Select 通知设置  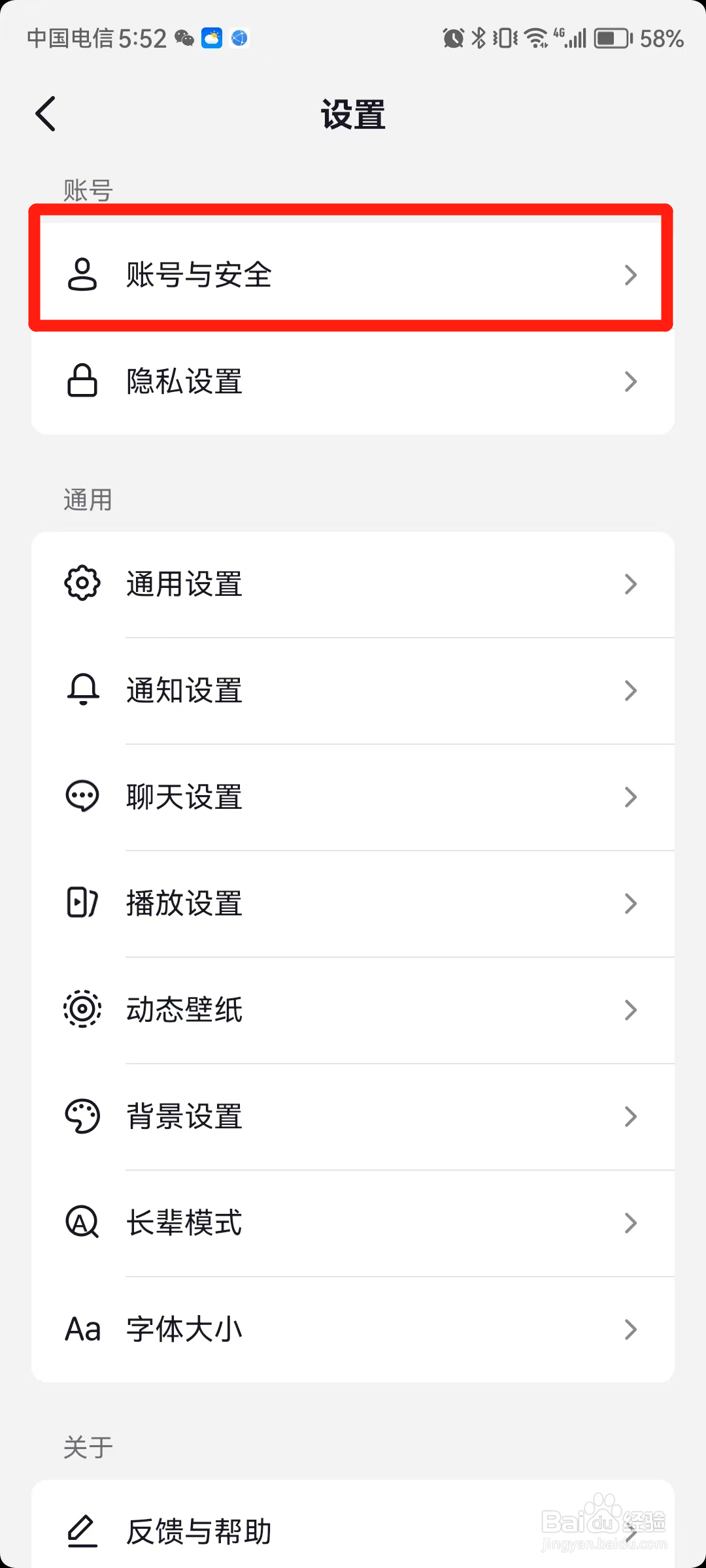pyautogui.click(x=352, y=691)
